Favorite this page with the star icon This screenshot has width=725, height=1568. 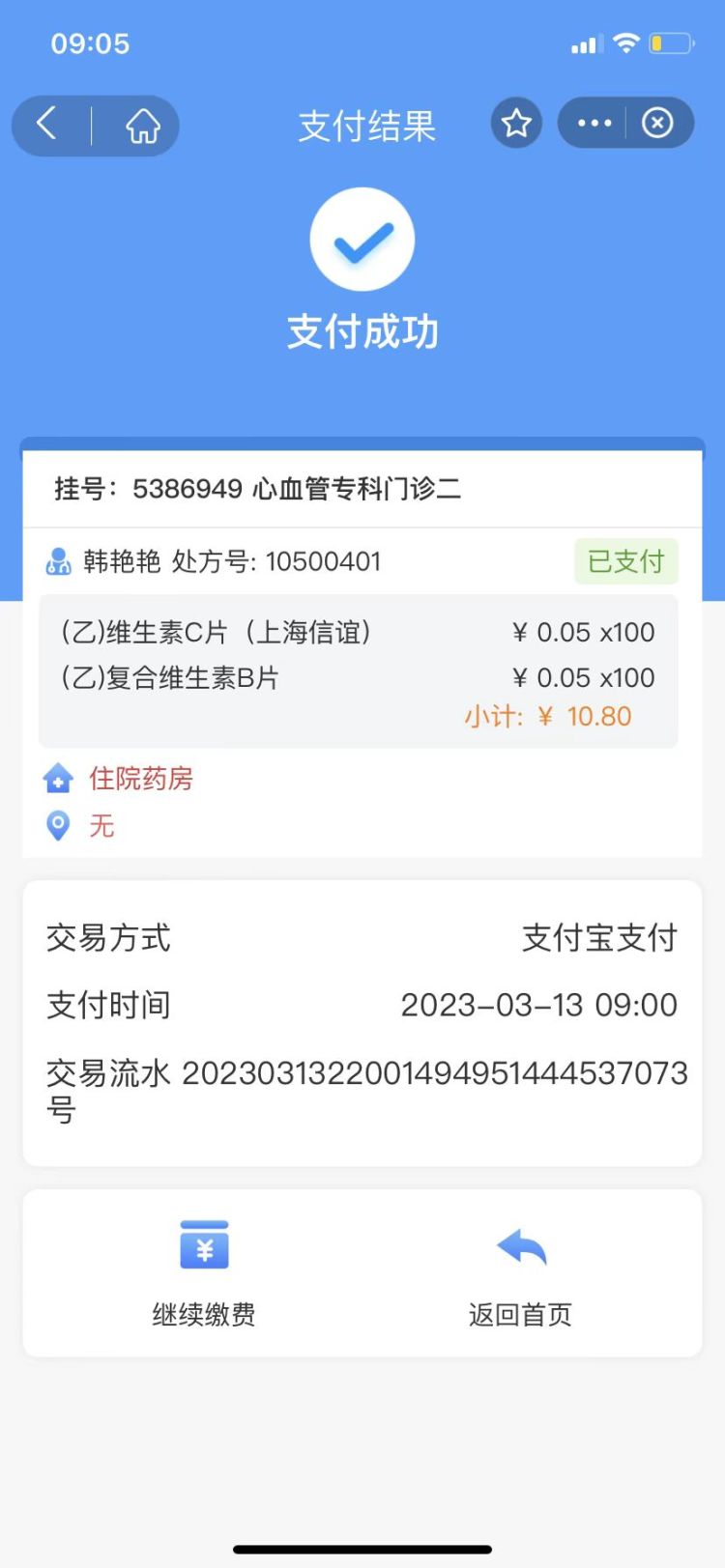(x=516, y=123)
